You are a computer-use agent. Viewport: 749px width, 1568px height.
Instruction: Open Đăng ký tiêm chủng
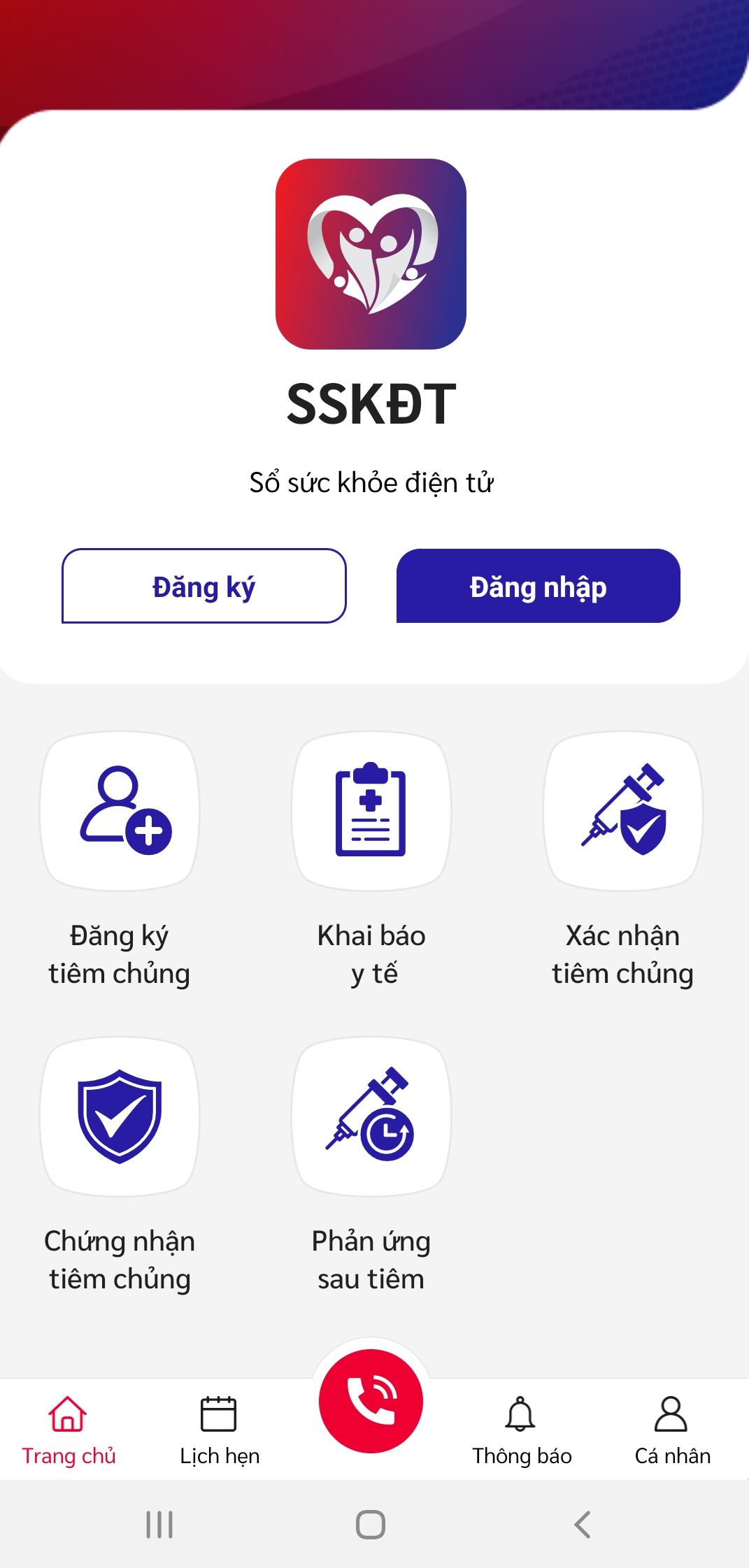(x=120, y=811)
